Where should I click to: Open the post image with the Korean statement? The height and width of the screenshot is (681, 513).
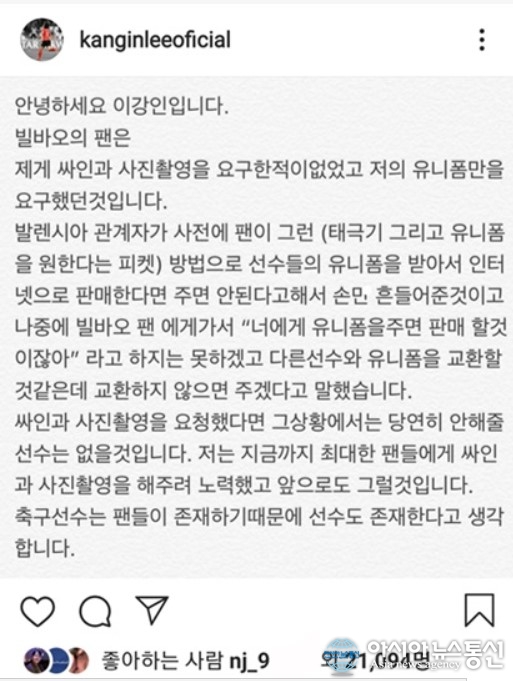click(x=256, y=327)
